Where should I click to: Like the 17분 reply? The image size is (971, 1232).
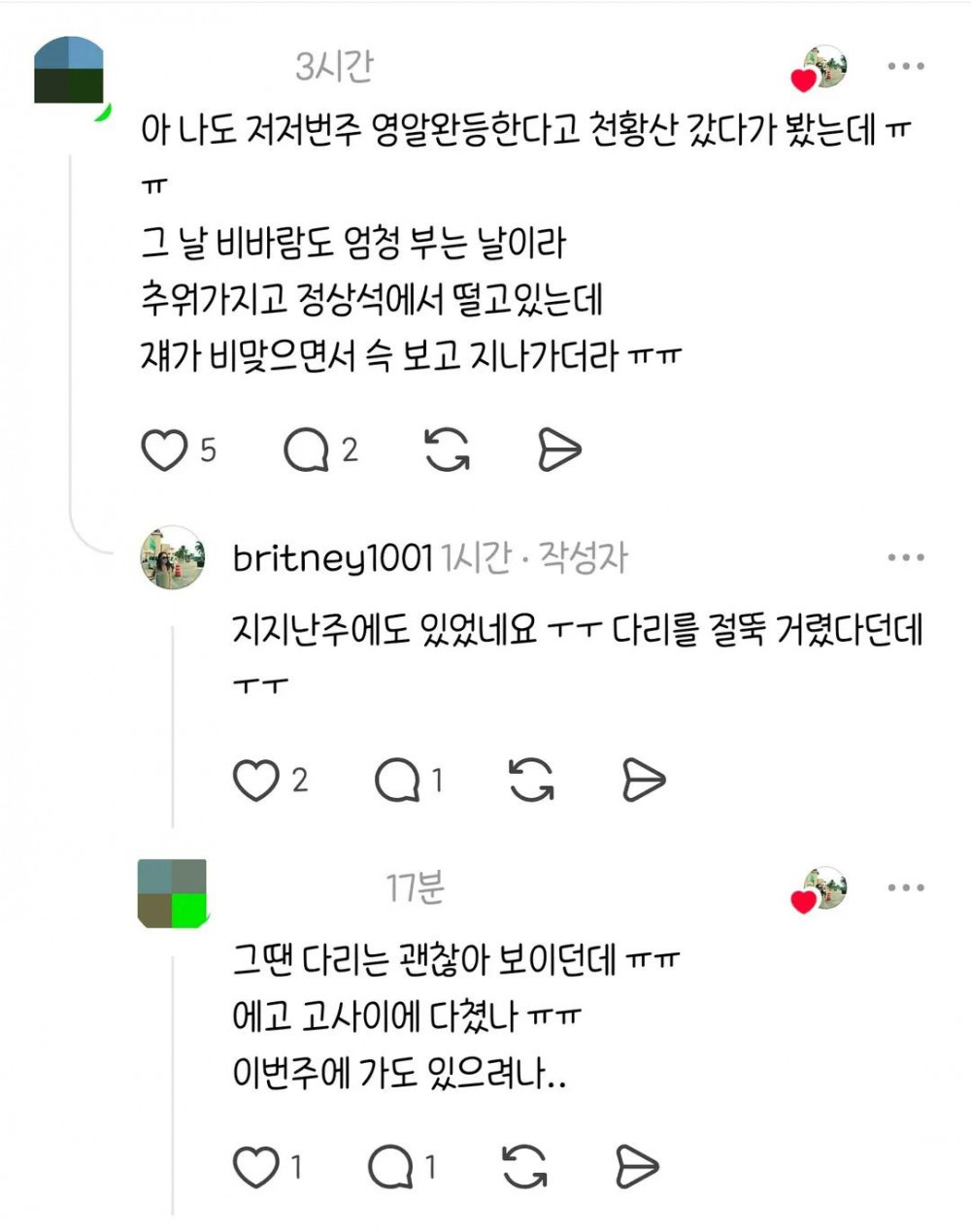(256, 1167)
